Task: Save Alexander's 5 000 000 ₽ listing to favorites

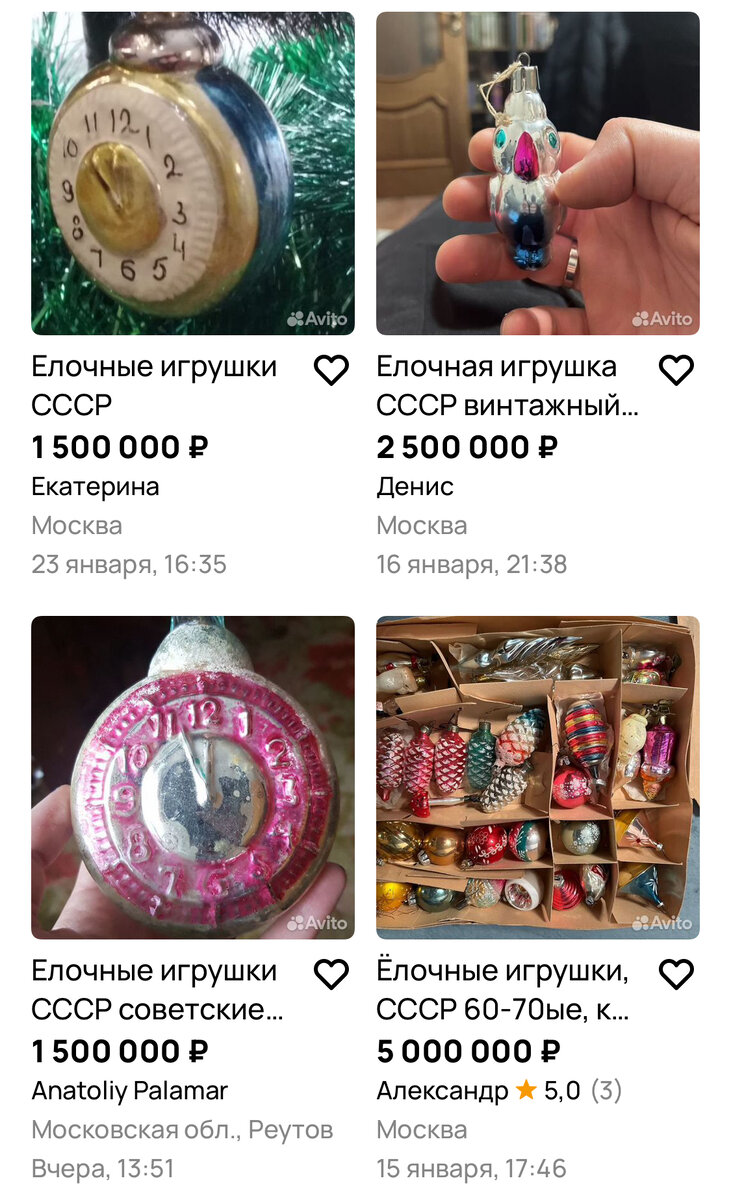Action: tap(676, 974)
